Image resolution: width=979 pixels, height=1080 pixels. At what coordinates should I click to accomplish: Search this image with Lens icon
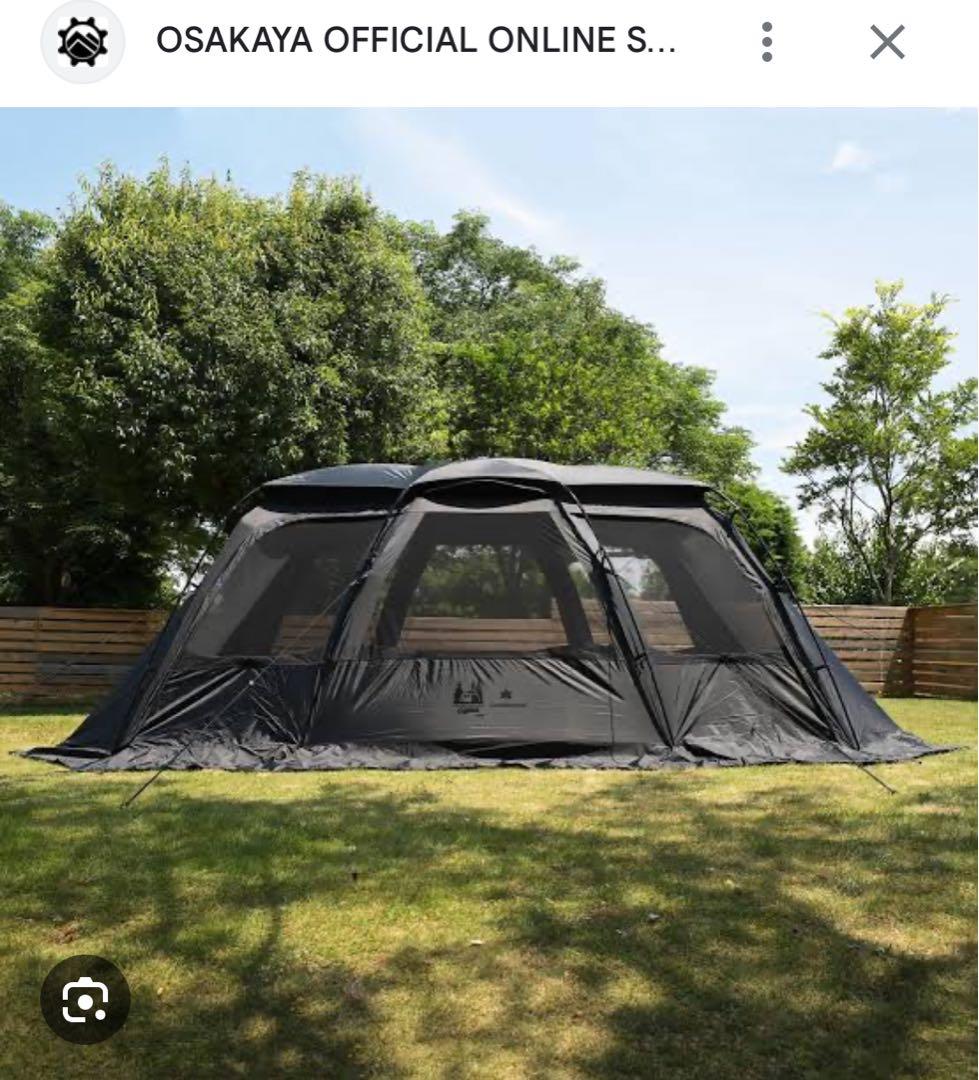[x=85, y=999]
